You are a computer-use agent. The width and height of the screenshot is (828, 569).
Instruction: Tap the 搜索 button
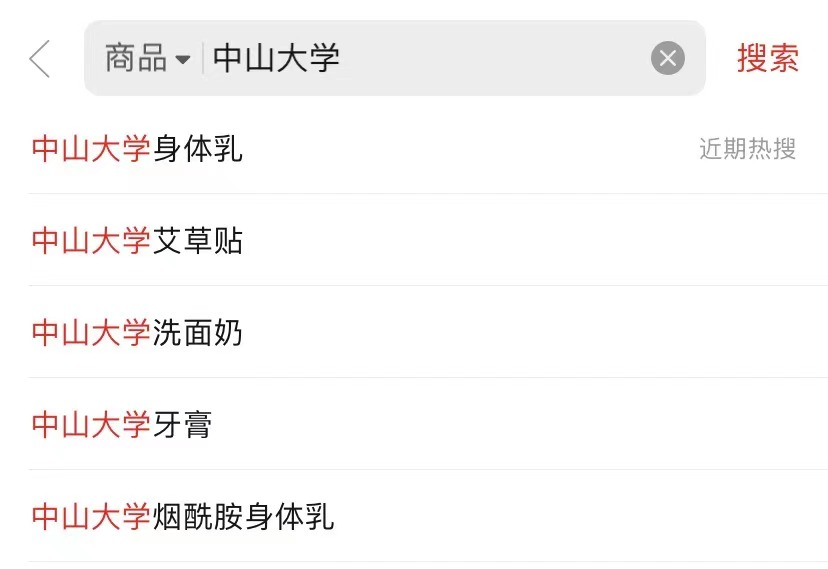(x=768, y=59)
